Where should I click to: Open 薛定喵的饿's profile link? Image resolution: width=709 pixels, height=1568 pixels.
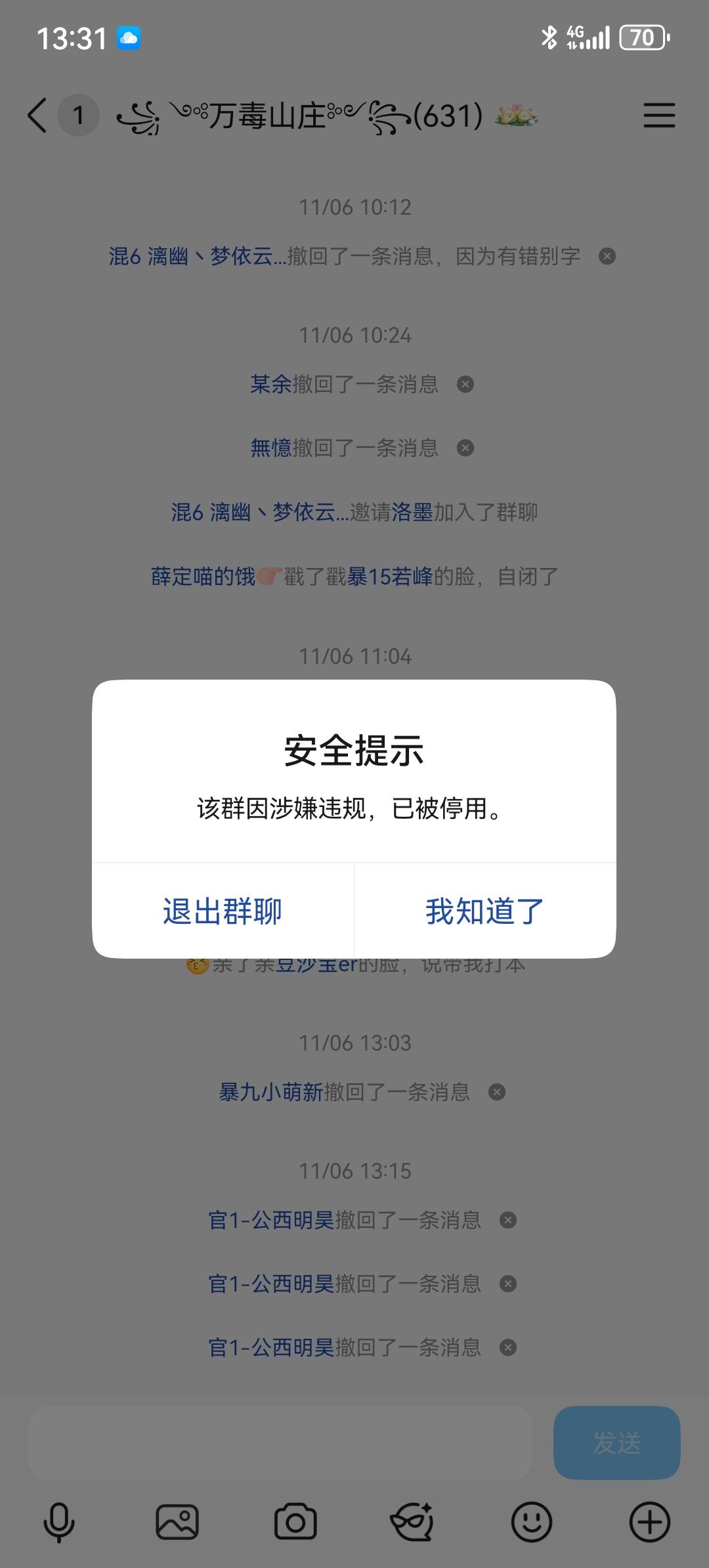pos(203,577)
